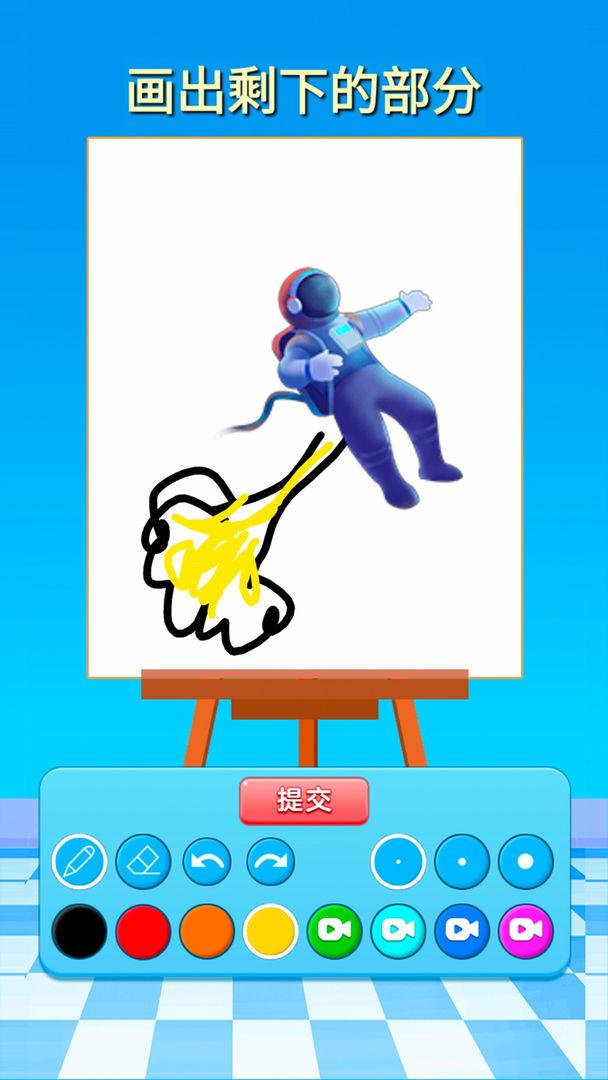Unlock green color via video ad
The height and width of the screenshot is (1080, 608).
point(334,931)
